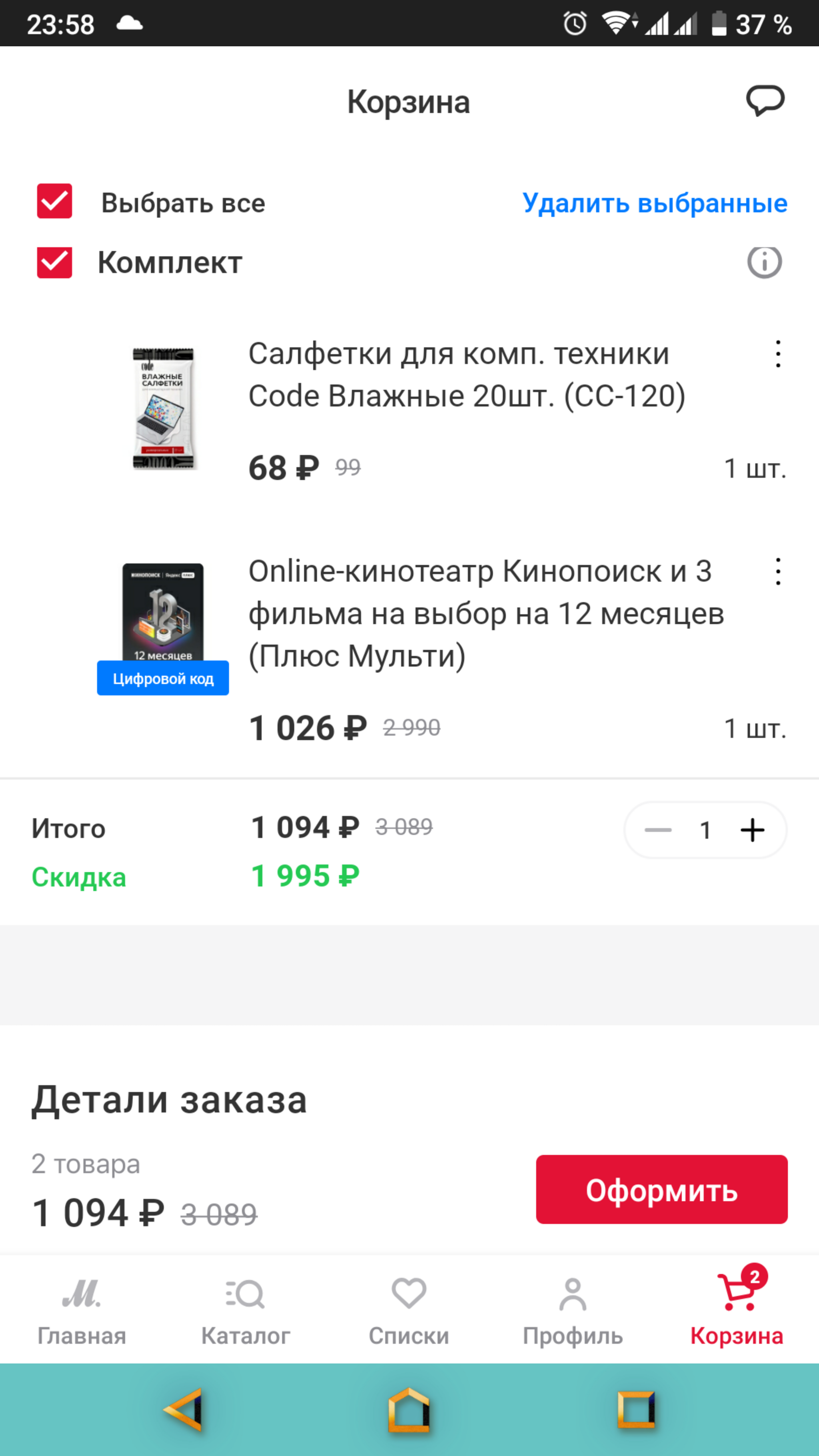819x1456 pixels.
Task: Open options menu for Салфетки Code
Action: tap(778, 354)
